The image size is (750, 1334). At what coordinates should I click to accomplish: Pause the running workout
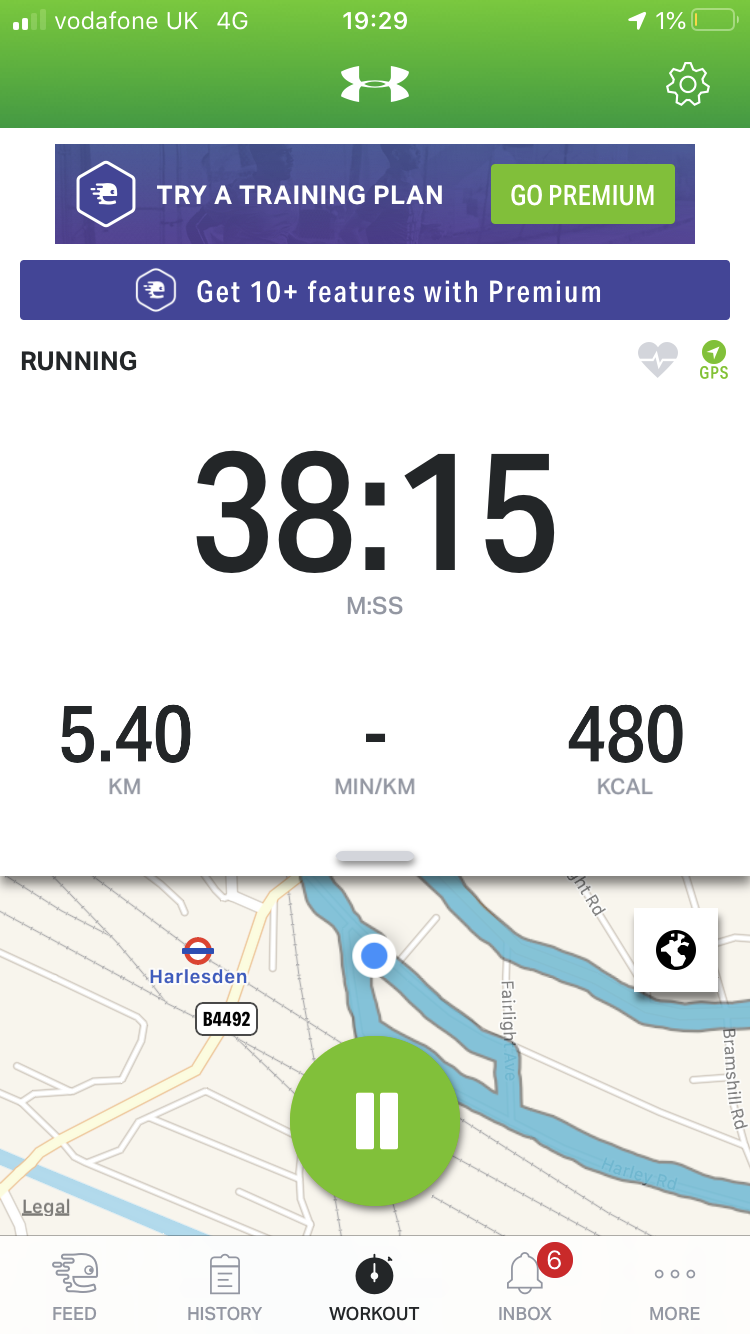click(x=375, y=1121)
